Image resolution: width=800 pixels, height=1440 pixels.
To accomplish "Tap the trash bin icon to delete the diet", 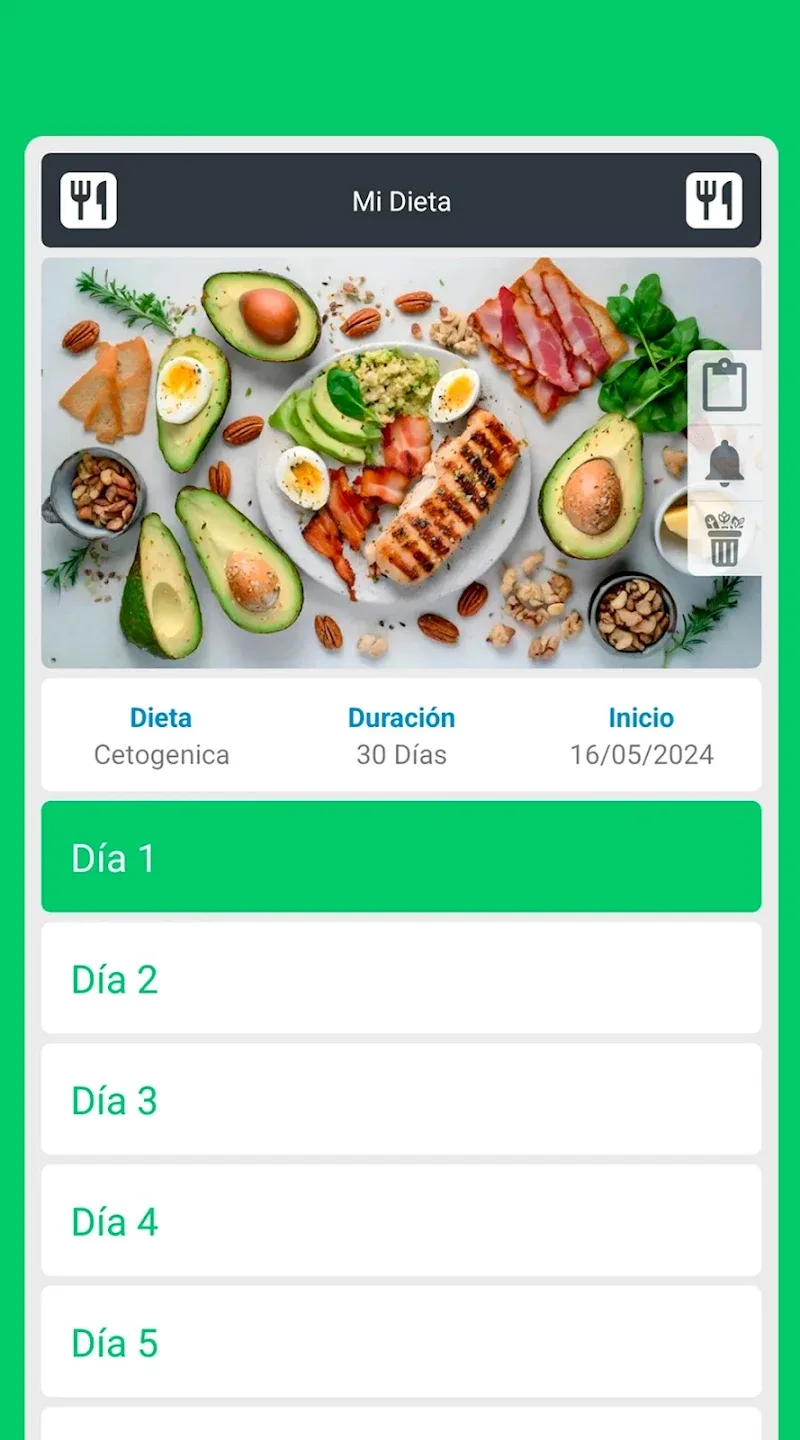I will click(x=724, y=539).
